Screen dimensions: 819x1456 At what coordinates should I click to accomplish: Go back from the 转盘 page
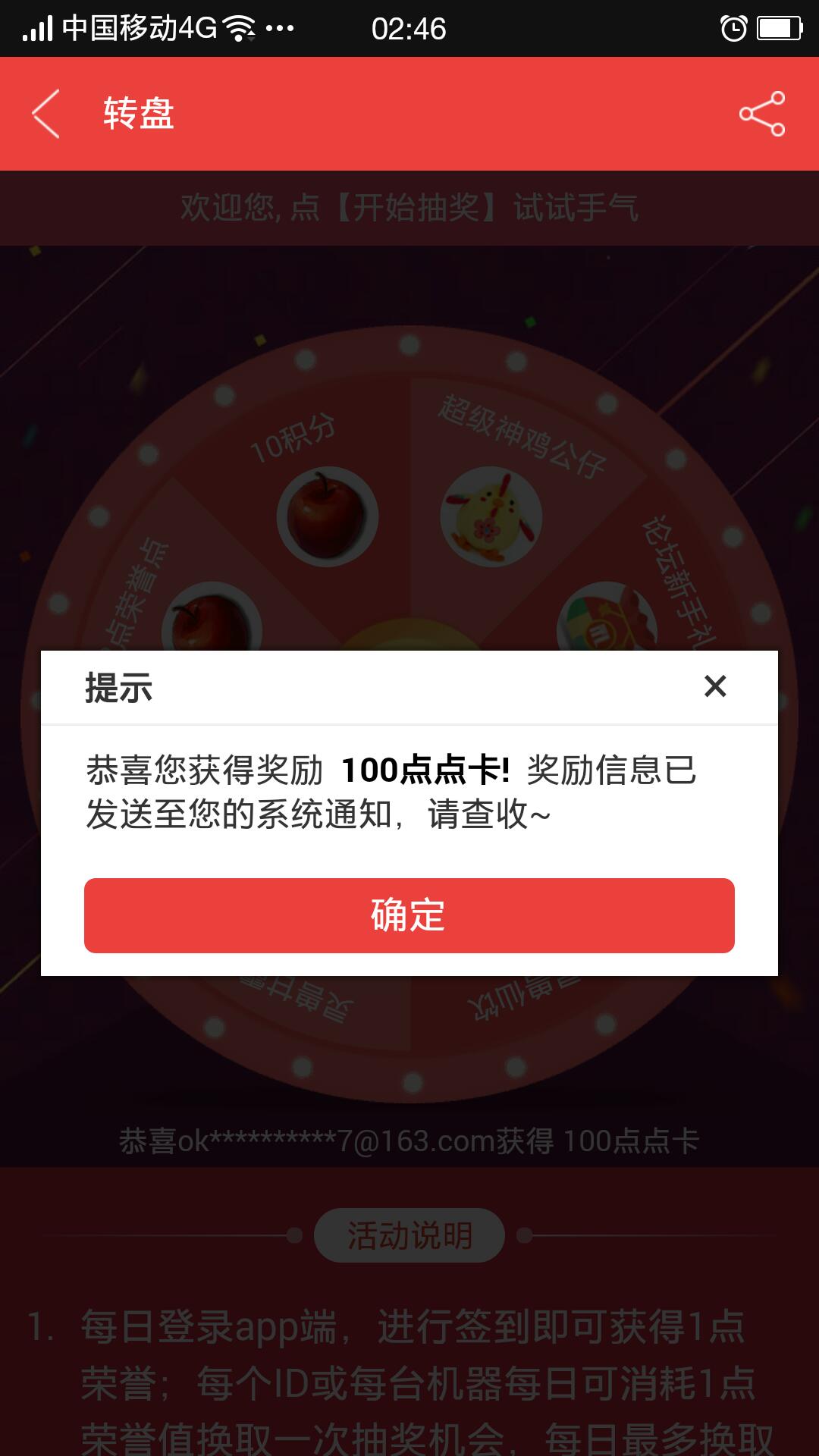(x=46, y=114)
